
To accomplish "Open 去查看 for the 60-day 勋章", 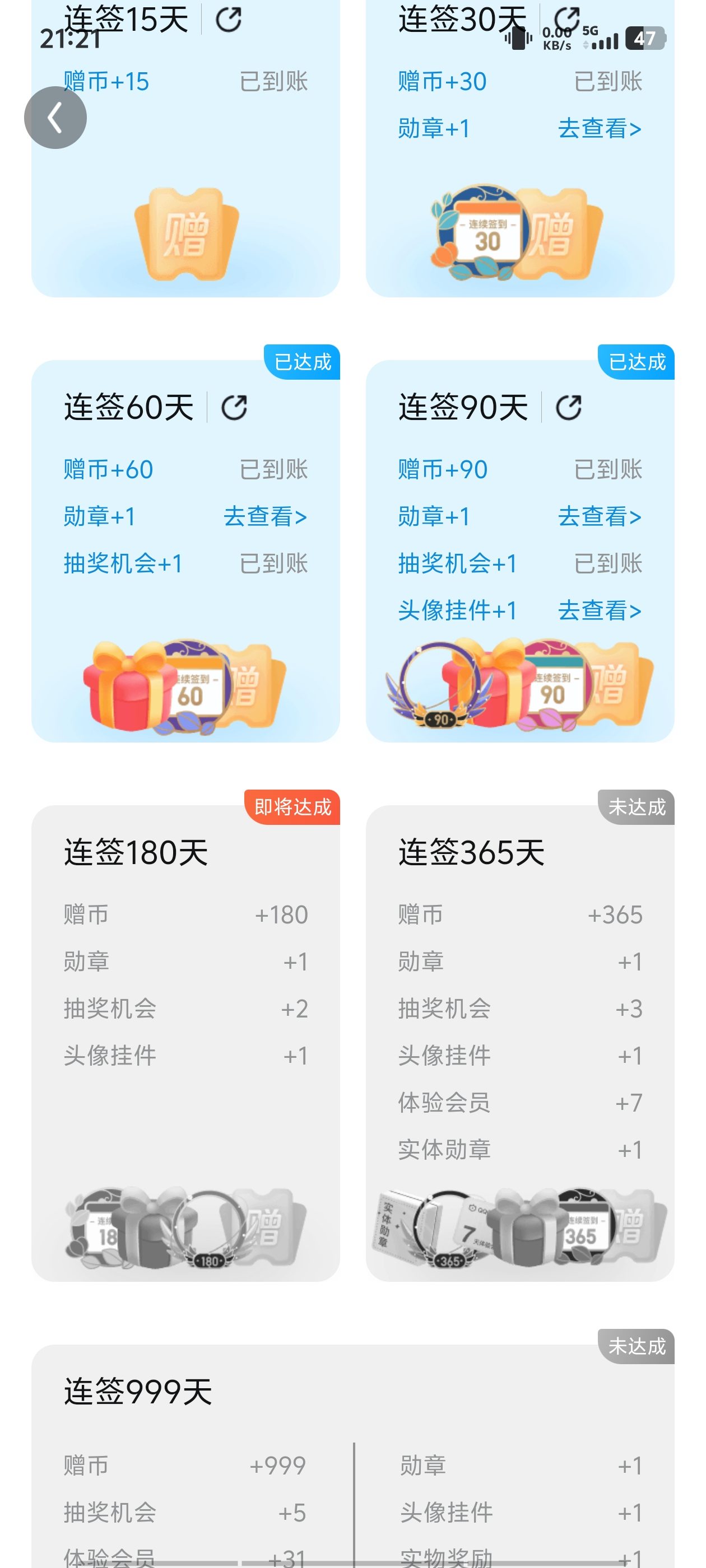I will pos(265,516).
